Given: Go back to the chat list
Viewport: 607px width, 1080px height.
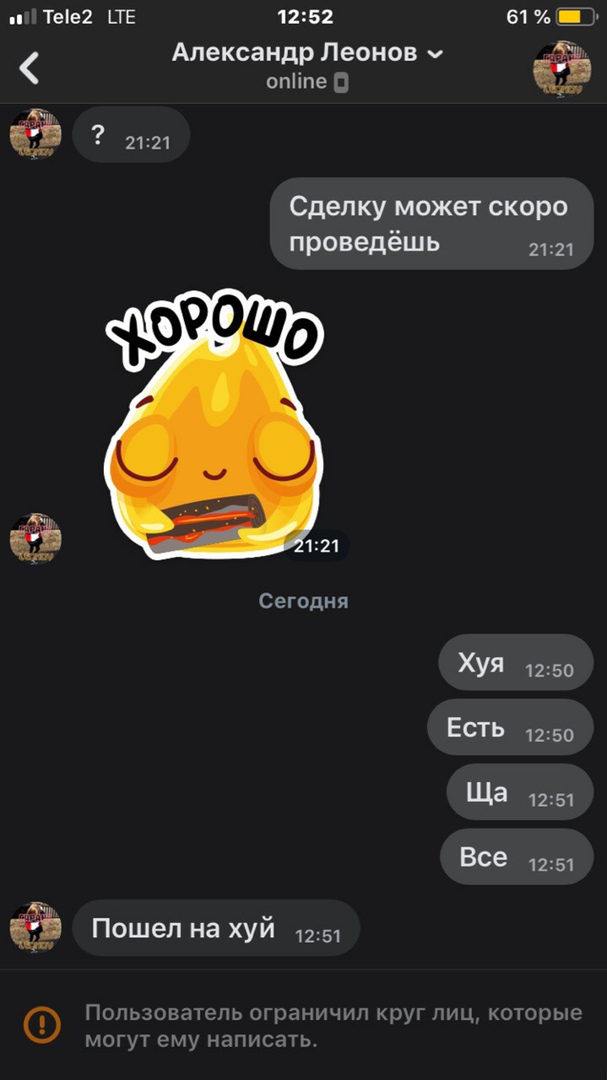Looking at the screenshot, I should coord(30,67).
